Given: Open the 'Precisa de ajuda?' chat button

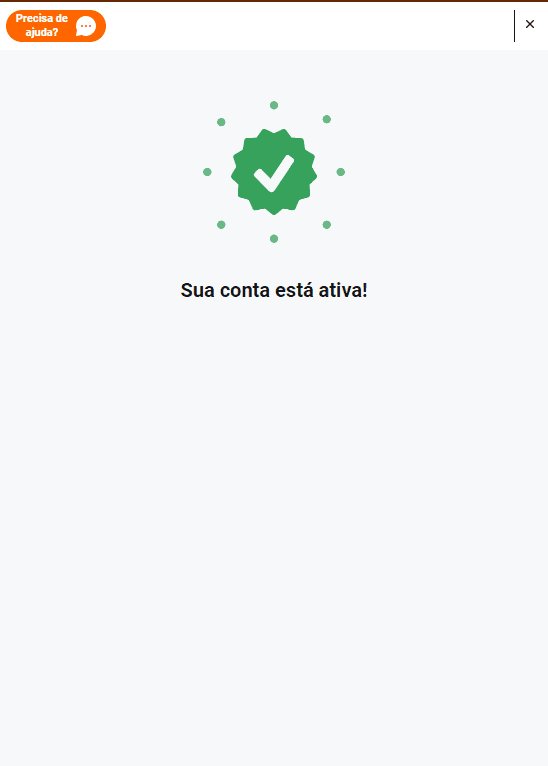Looking at the screenshot, I should point(56,26).
